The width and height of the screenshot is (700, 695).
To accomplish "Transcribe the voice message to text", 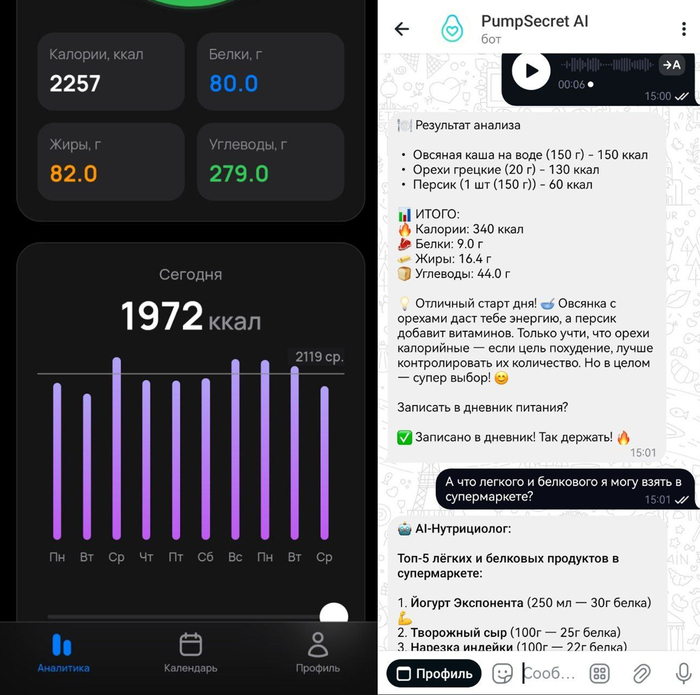I will point(672,65).
